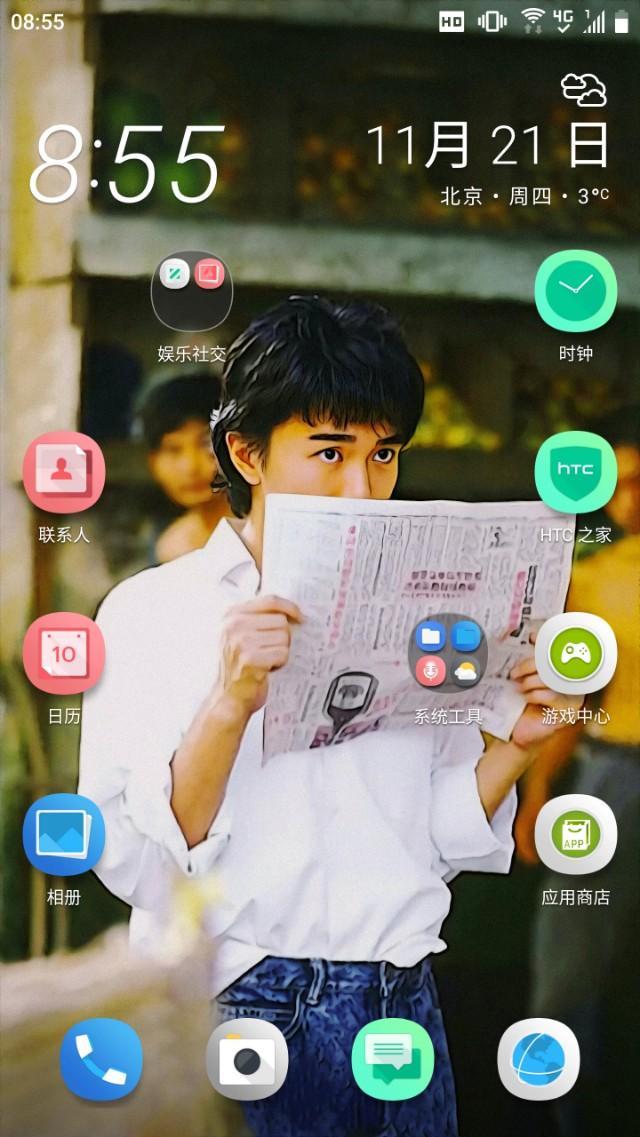Open 应用商店 app store
Screen dimensions: 640x1137
575,834
